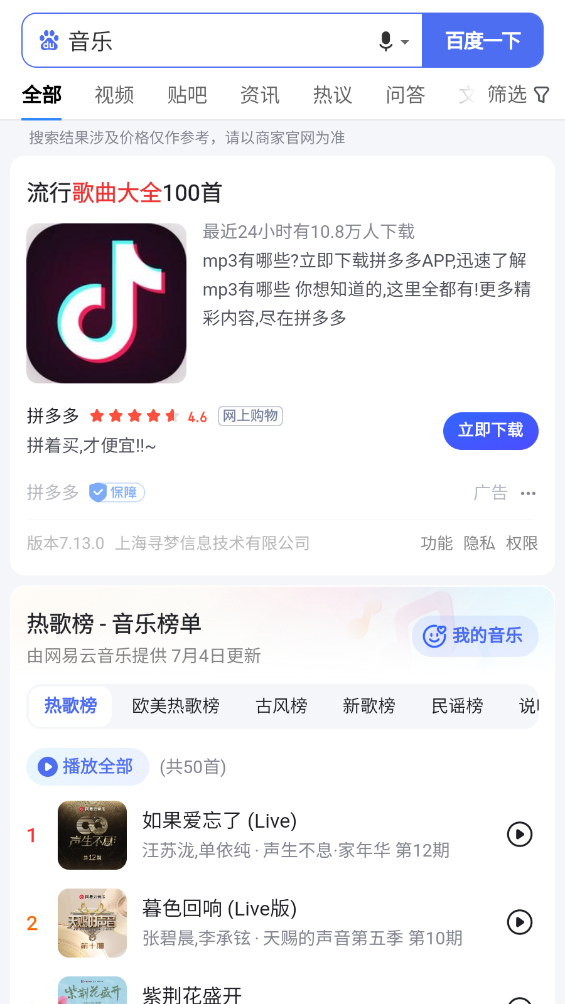Switch to the 贴吧 tab
Screen dimensions: 565x1004
(x=187, y=95)
